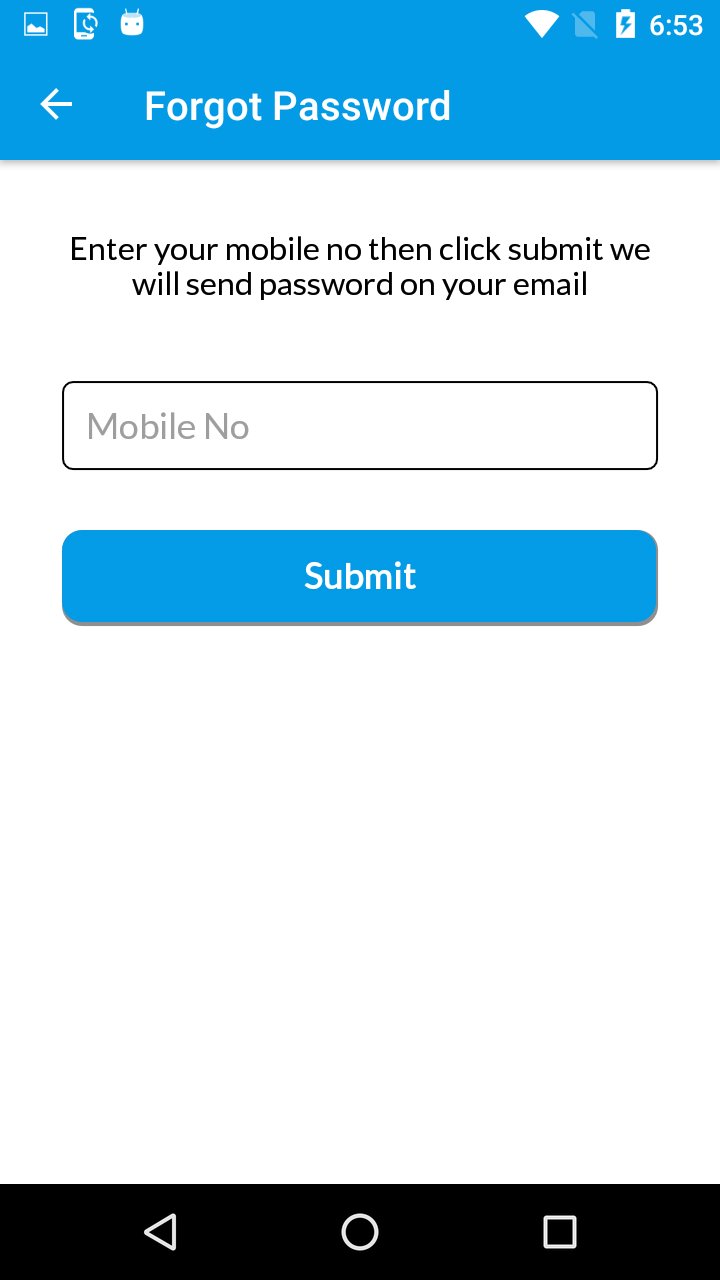Click the Forgot Password title text
Screen dimensions: 720x1280
297,105
